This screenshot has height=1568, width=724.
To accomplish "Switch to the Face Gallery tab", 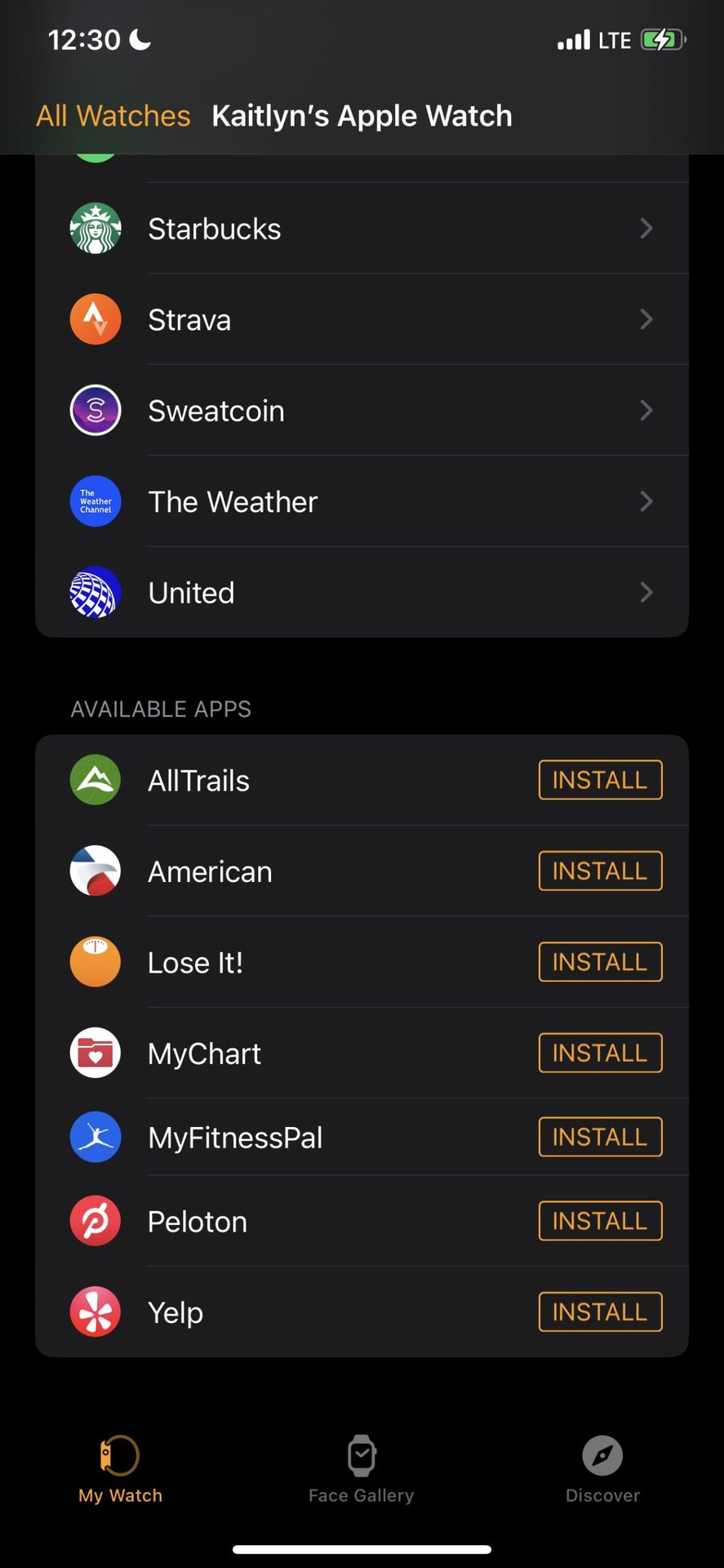I will coord(362,1469).
